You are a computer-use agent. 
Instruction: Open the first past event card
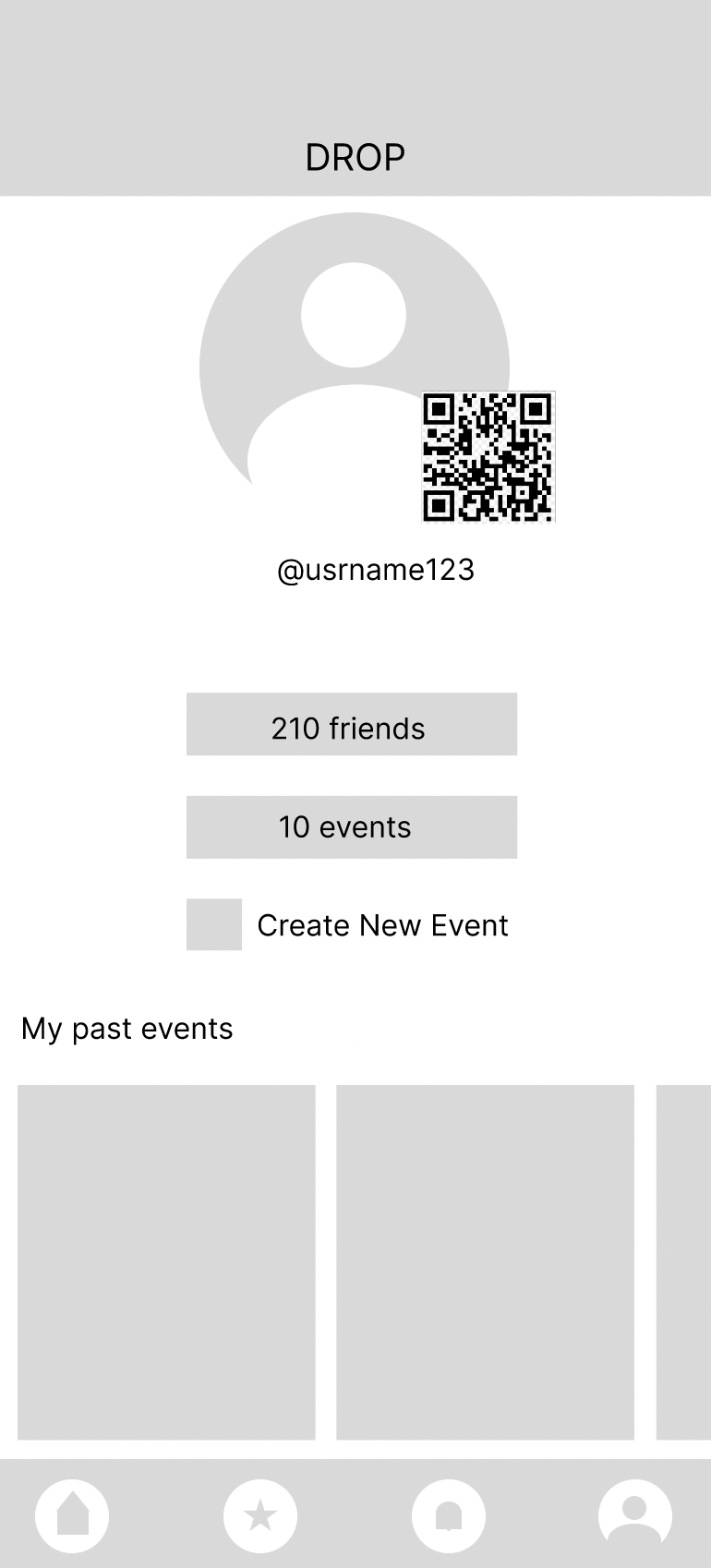[166, 1262]
